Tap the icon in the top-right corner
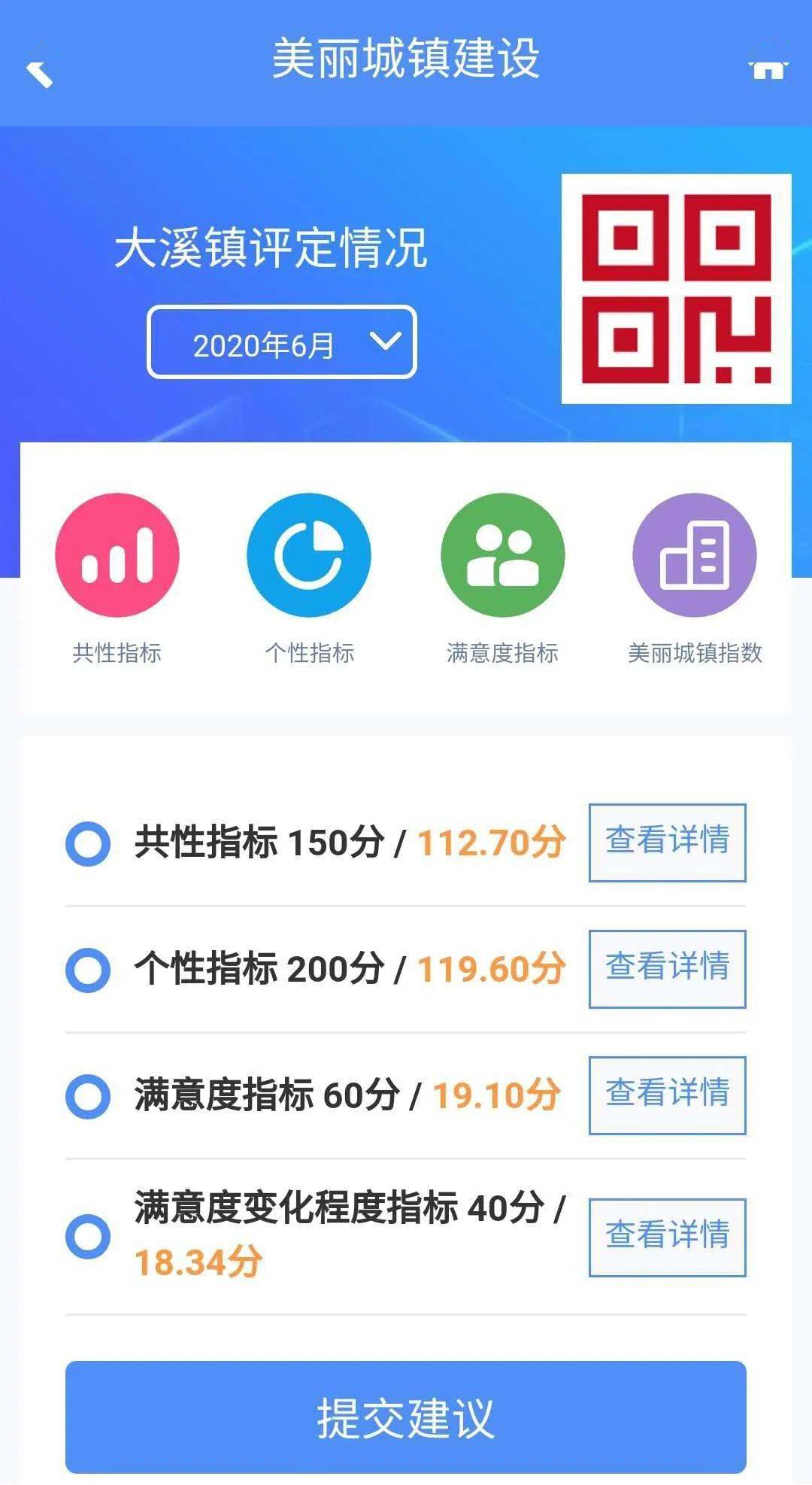The width and height of the screenshot is (812, 1485). (768, 69)
